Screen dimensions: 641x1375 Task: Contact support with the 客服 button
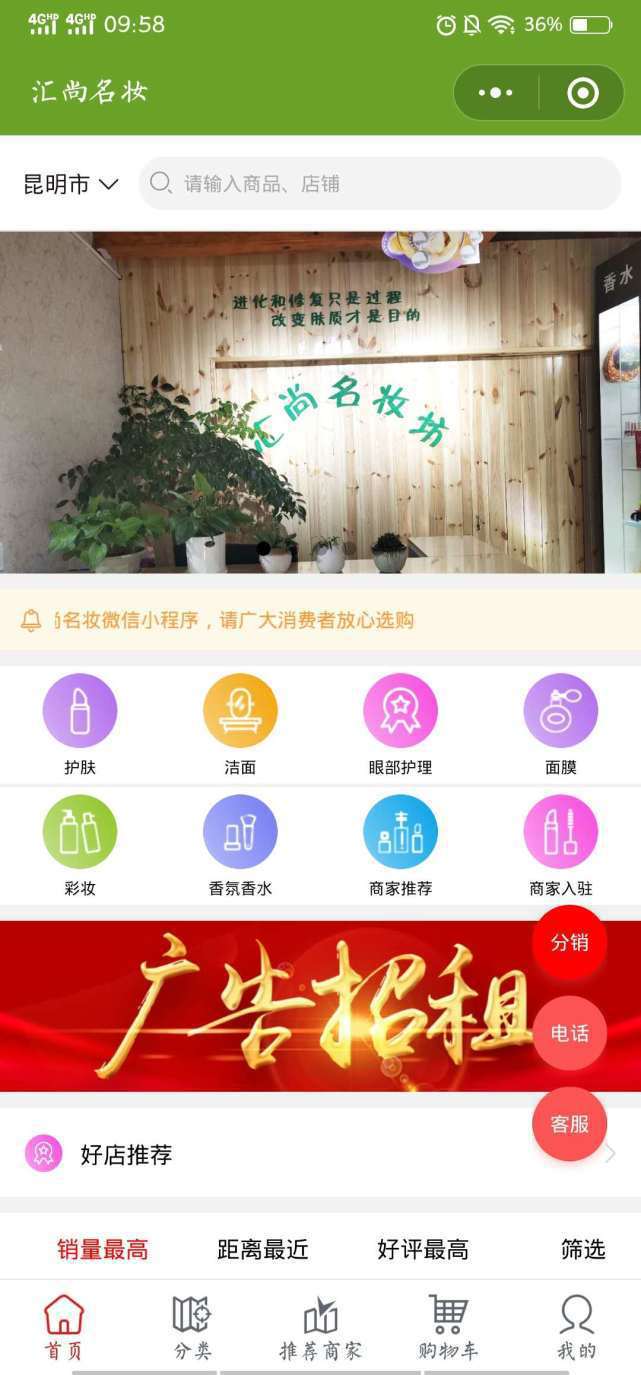pyautogui.click(x=569, y=1124)
